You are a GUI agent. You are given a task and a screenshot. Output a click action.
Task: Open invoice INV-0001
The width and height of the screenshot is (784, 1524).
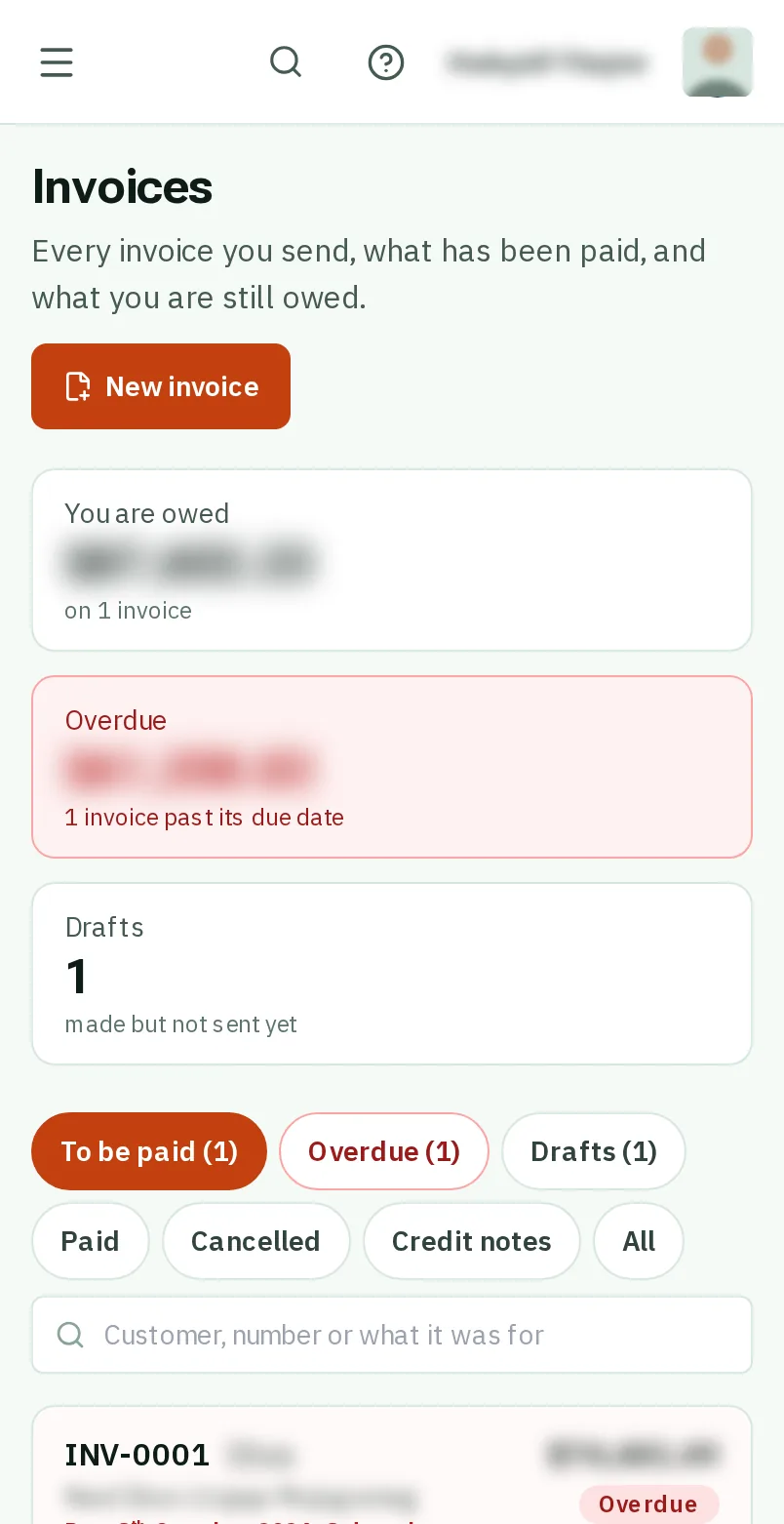(x=392, y=1465)
